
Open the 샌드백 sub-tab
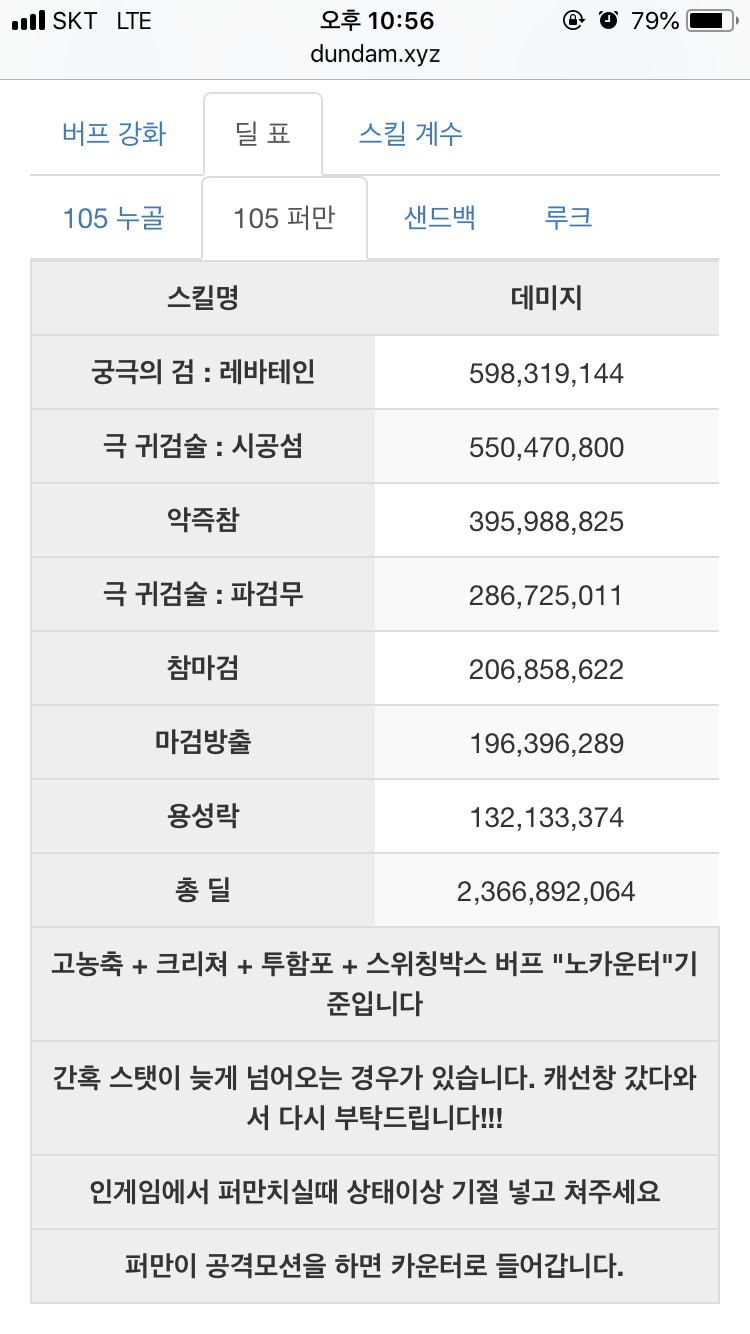click(x=440, y=218)
